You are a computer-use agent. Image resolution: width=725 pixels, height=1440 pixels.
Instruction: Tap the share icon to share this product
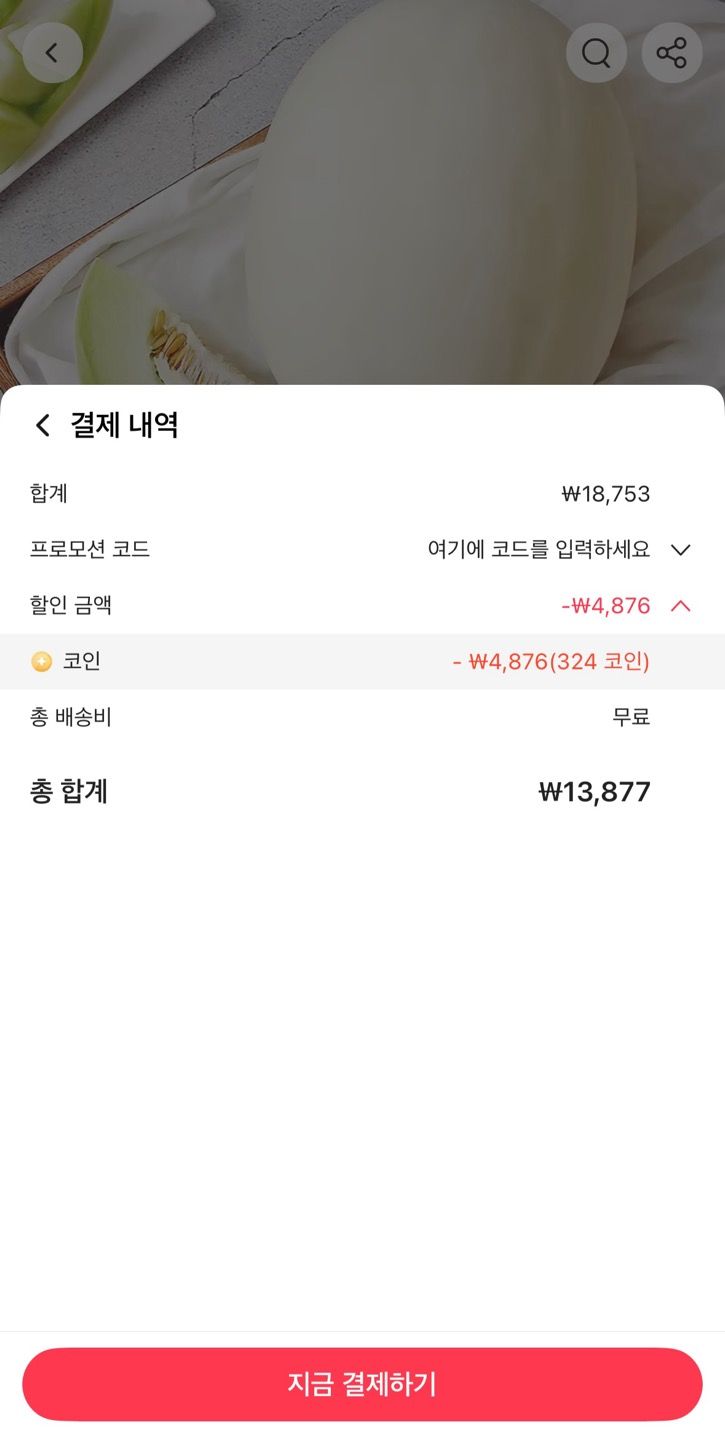672,52
